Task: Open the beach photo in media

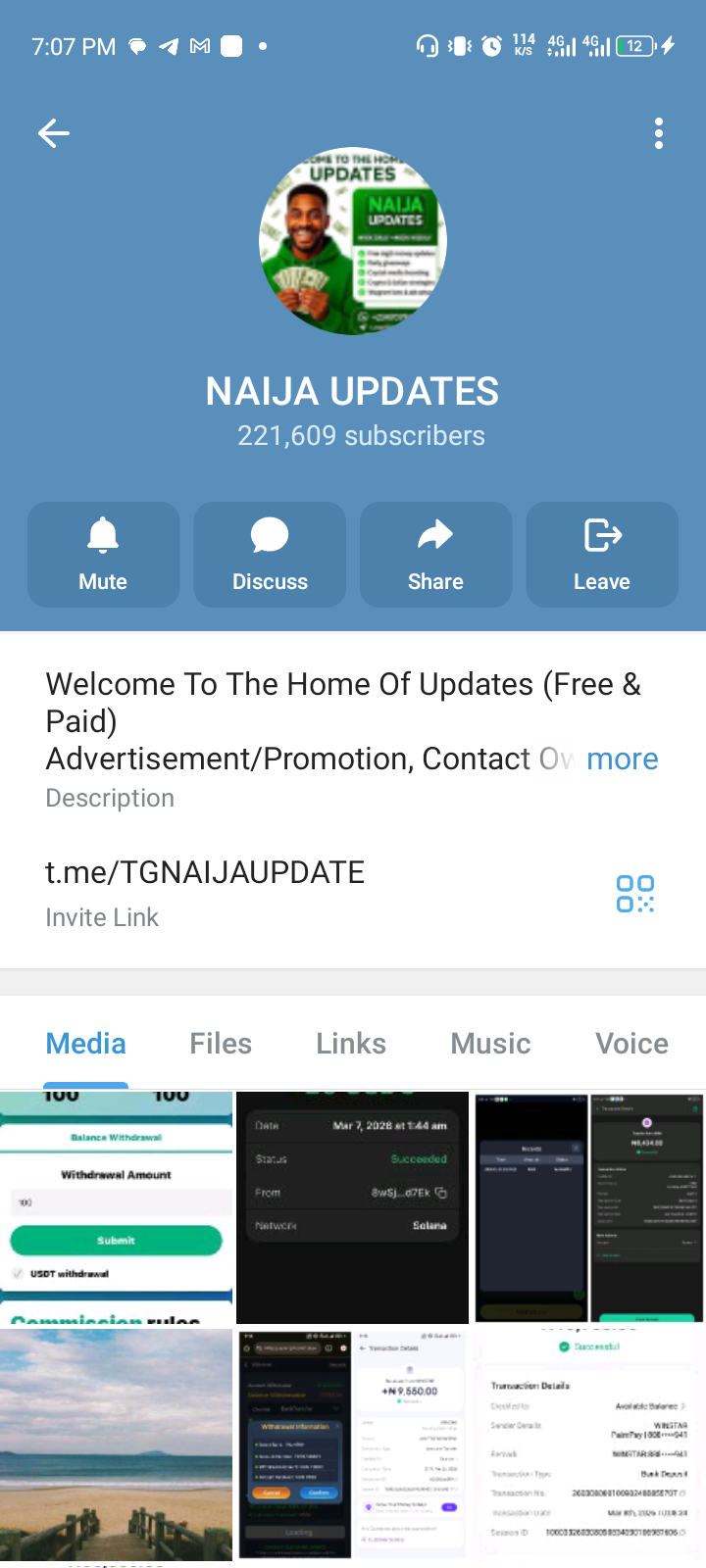Action: [116, 1445]
